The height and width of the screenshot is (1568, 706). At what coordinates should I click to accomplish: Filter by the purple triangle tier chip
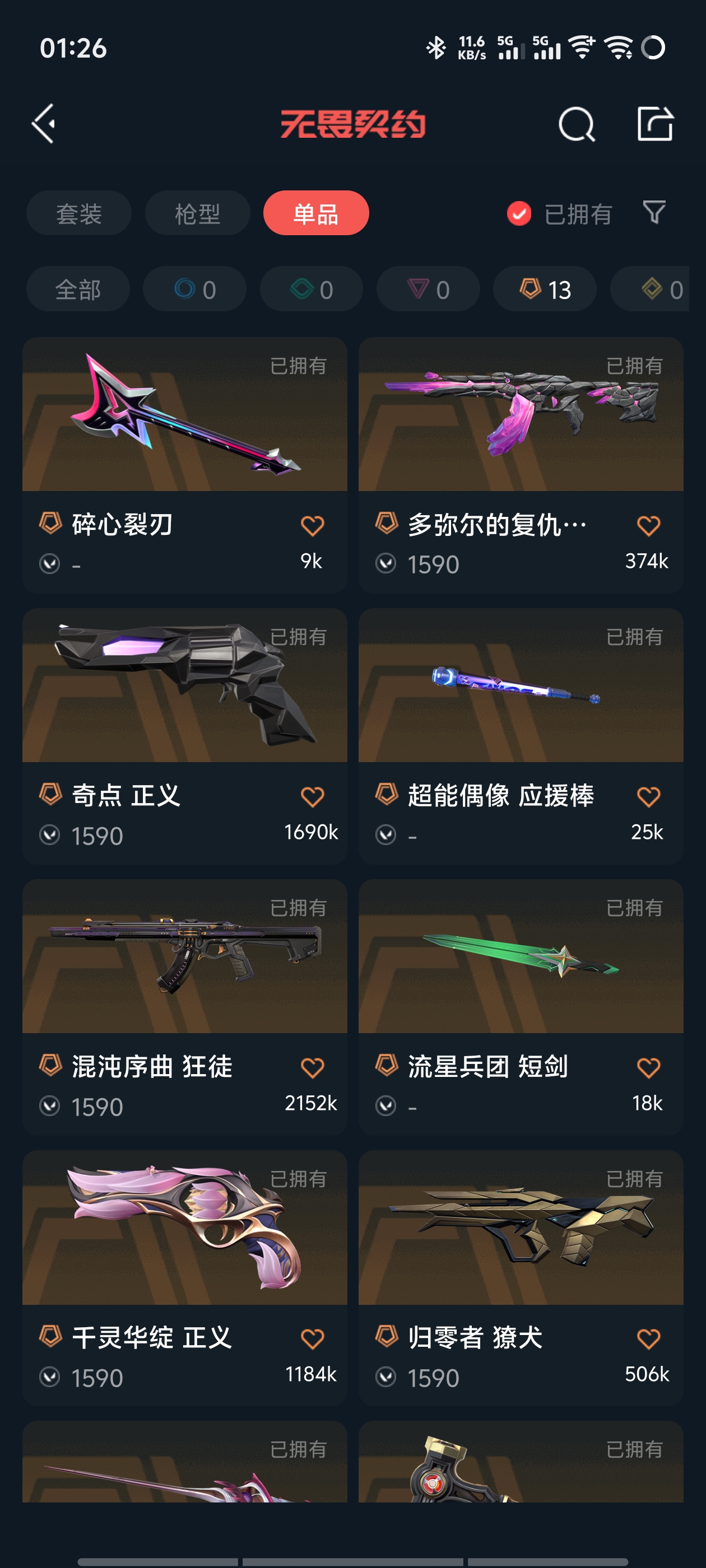[x=428, y=290]
